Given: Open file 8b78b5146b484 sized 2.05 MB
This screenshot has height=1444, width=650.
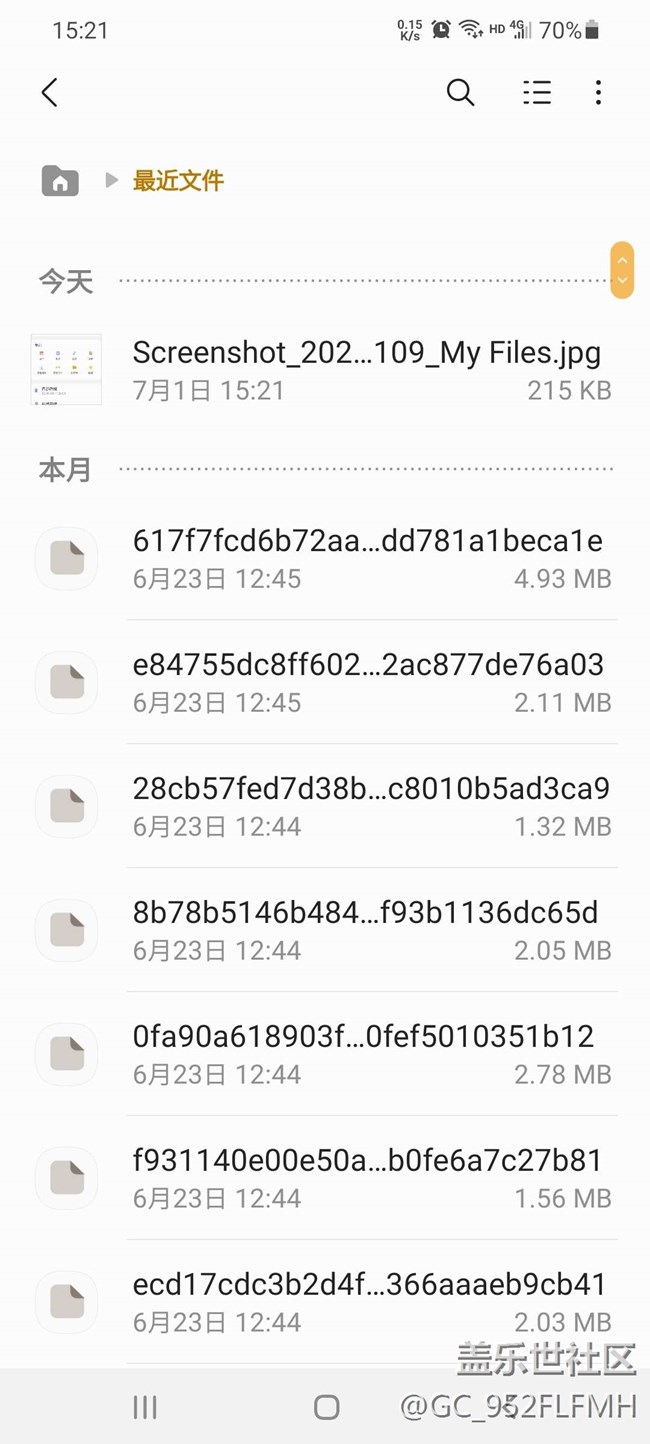Looking at the screenshot, I should [x=325, y=930].
